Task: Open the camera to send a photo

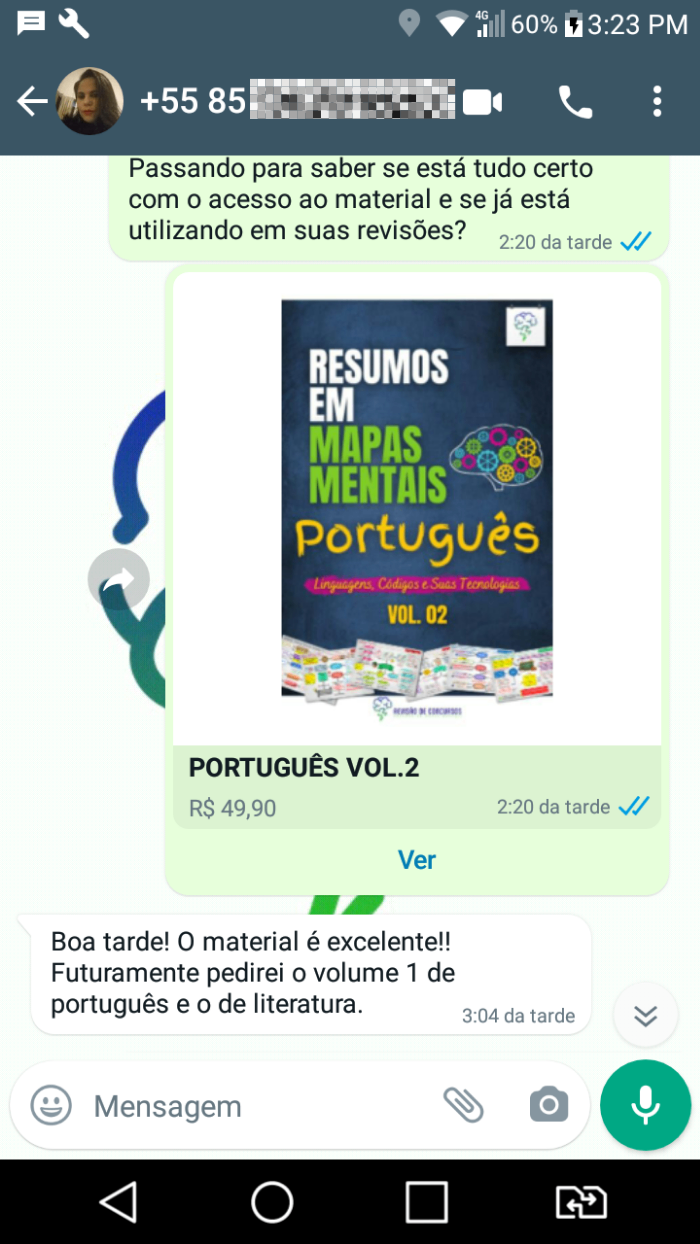Action: (548, 1105)
